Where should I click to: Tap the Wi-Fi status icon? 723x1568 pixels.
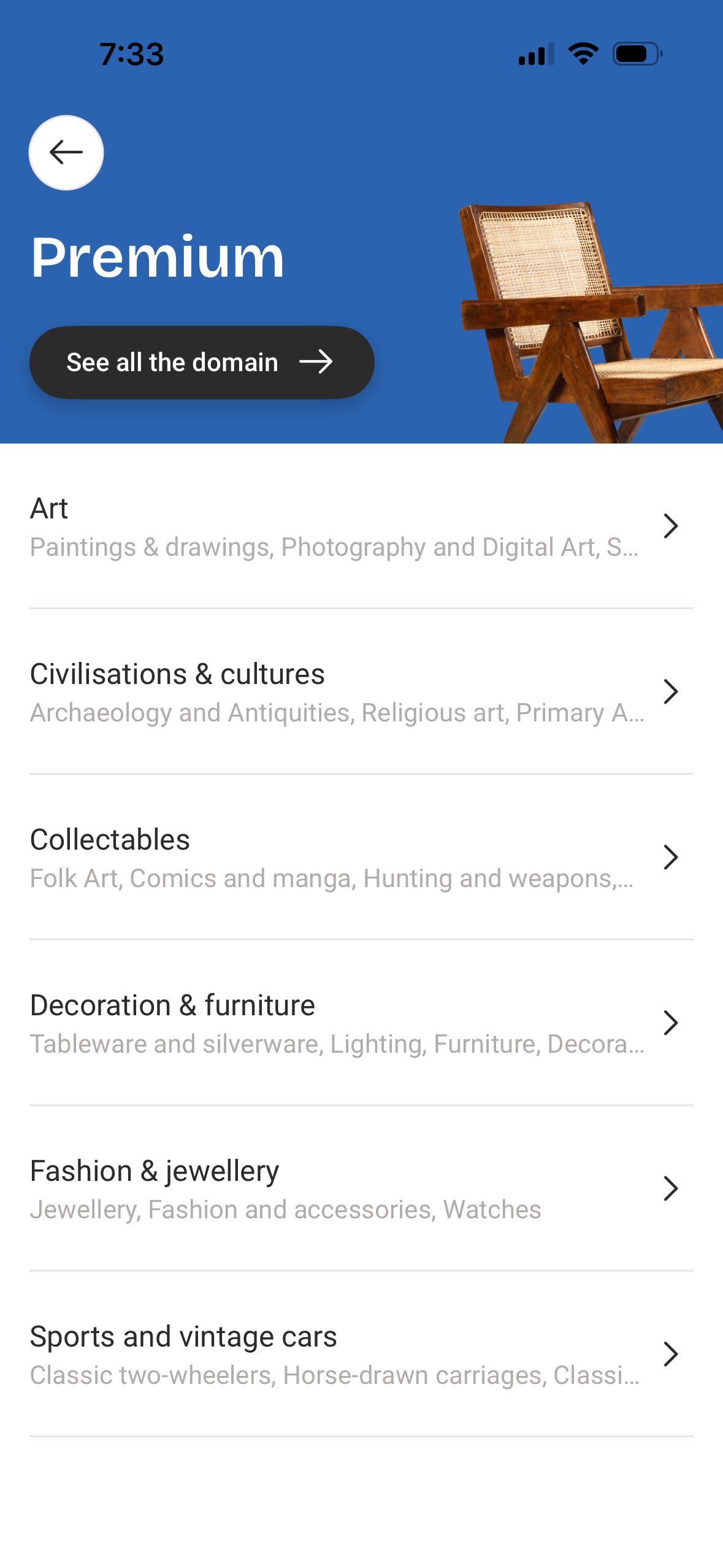click(581, 54)
